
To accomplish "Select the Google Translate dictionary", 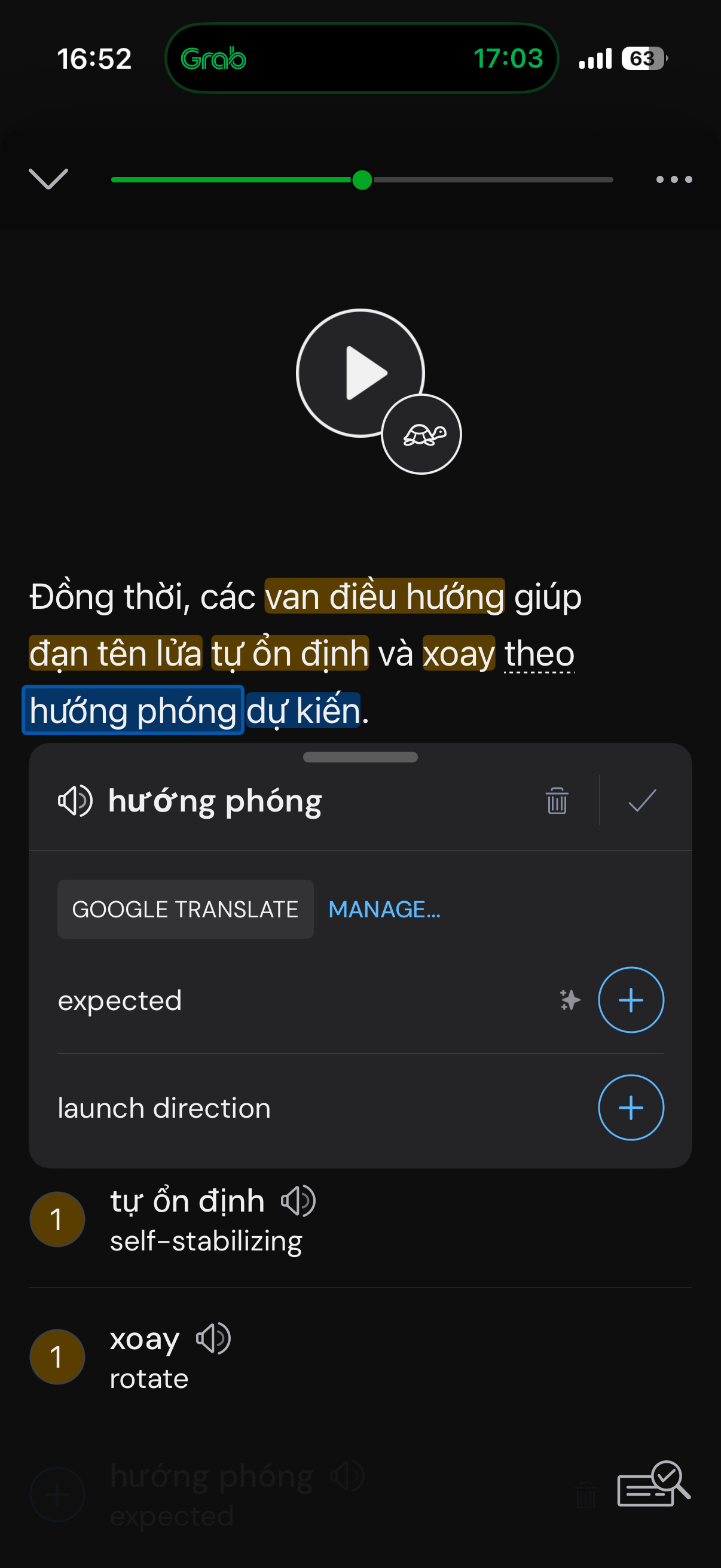I will tap(185, 909).
